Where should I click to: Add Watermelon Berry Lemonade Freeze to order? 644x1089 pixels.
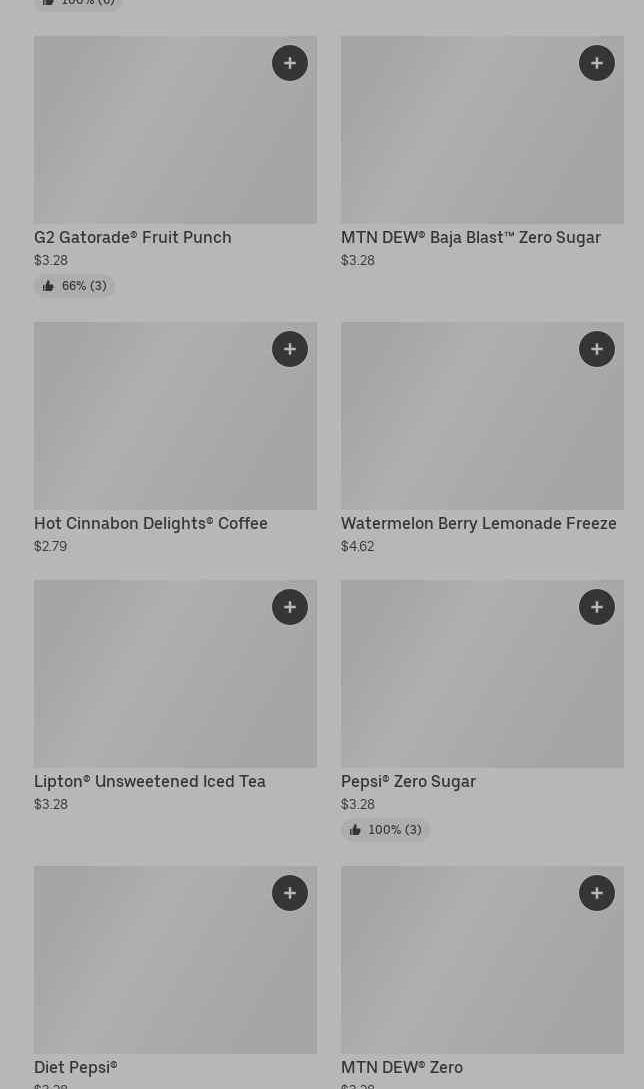(597, 349)
